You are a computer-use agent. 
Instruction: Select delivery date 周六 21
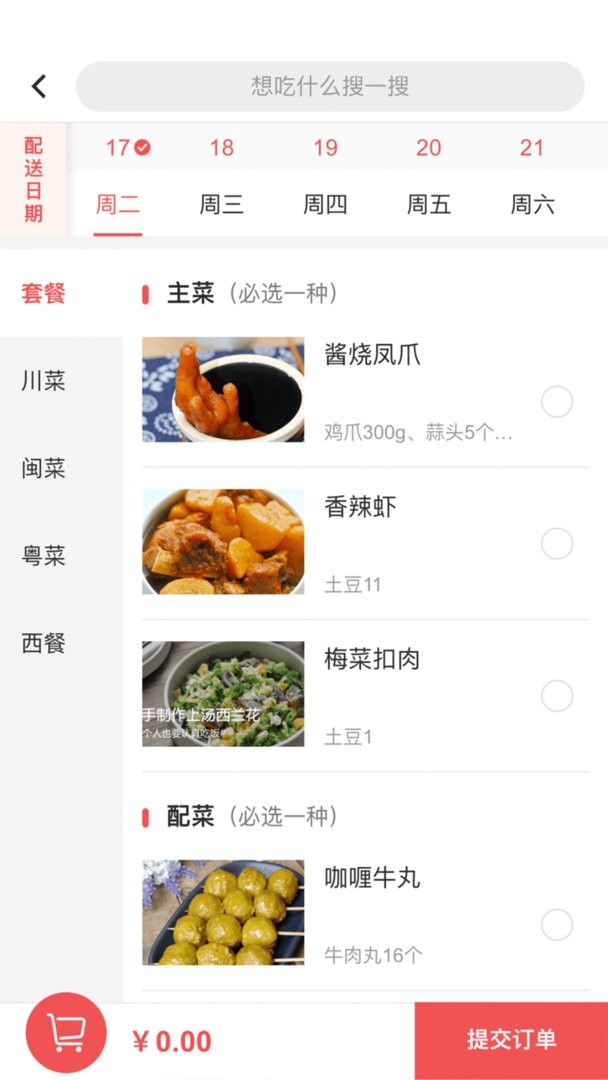532,180
